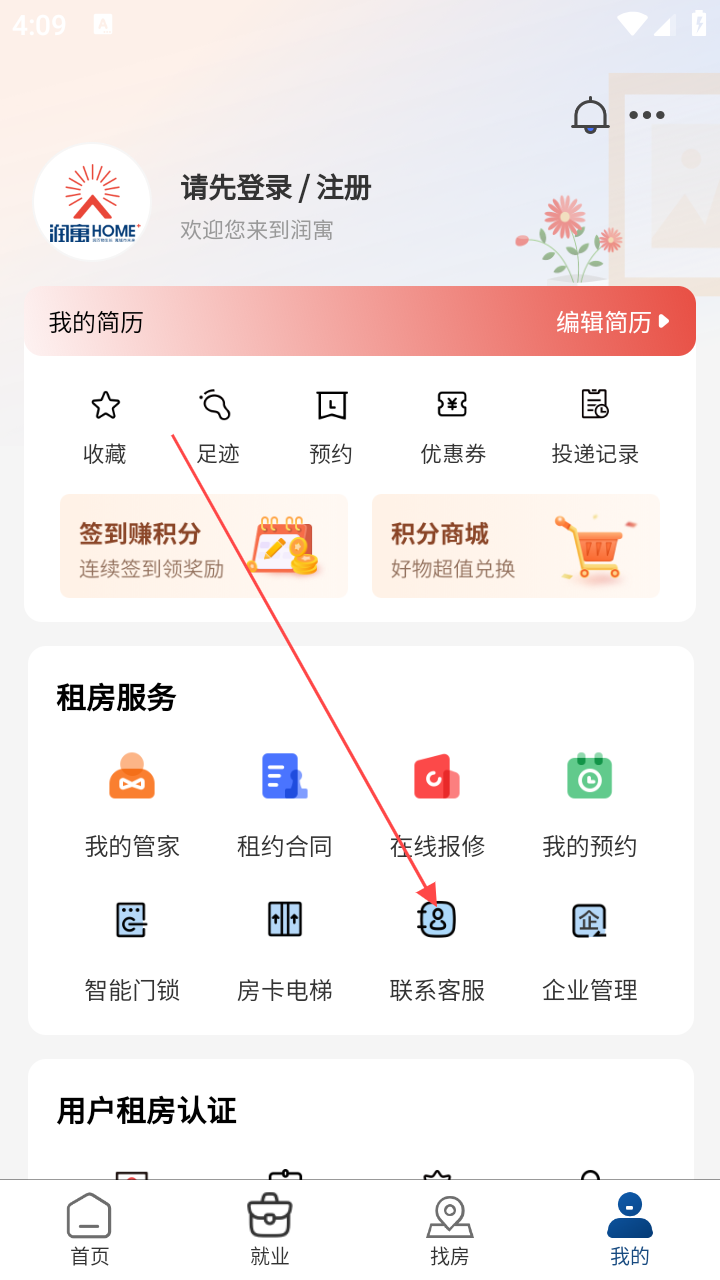Viewport: 720px width, 1280px height.
Task: Check 投递记录 submission records
Action: [x=595, y=427]
